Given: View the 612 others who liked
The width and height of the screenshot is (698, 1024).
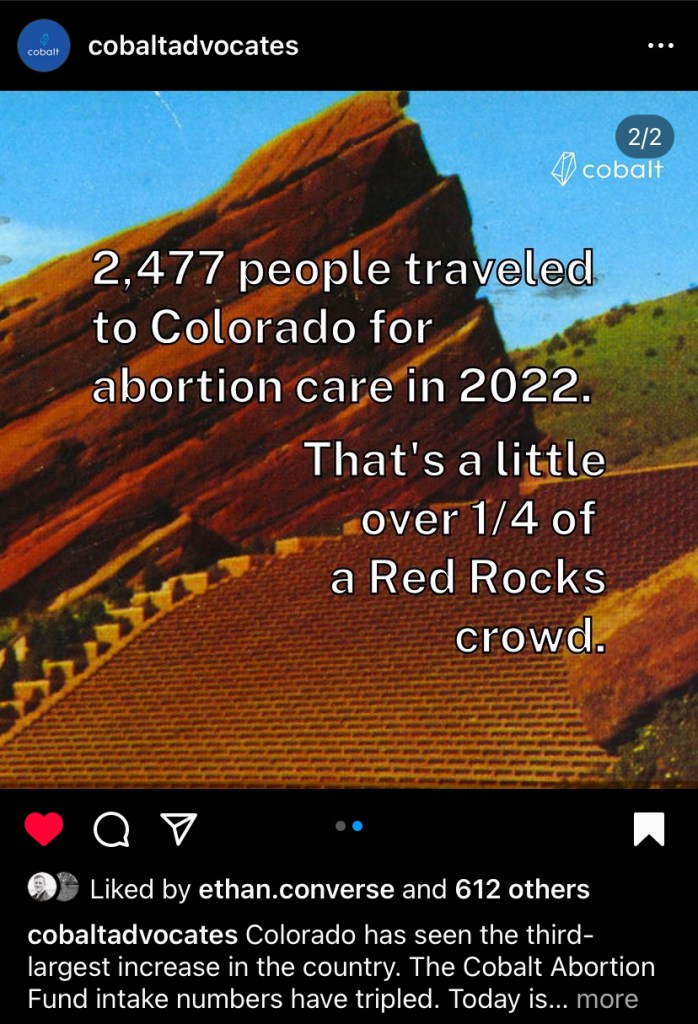Looking at the screenshot, I should pyautogui.click(x=521, y=889).
